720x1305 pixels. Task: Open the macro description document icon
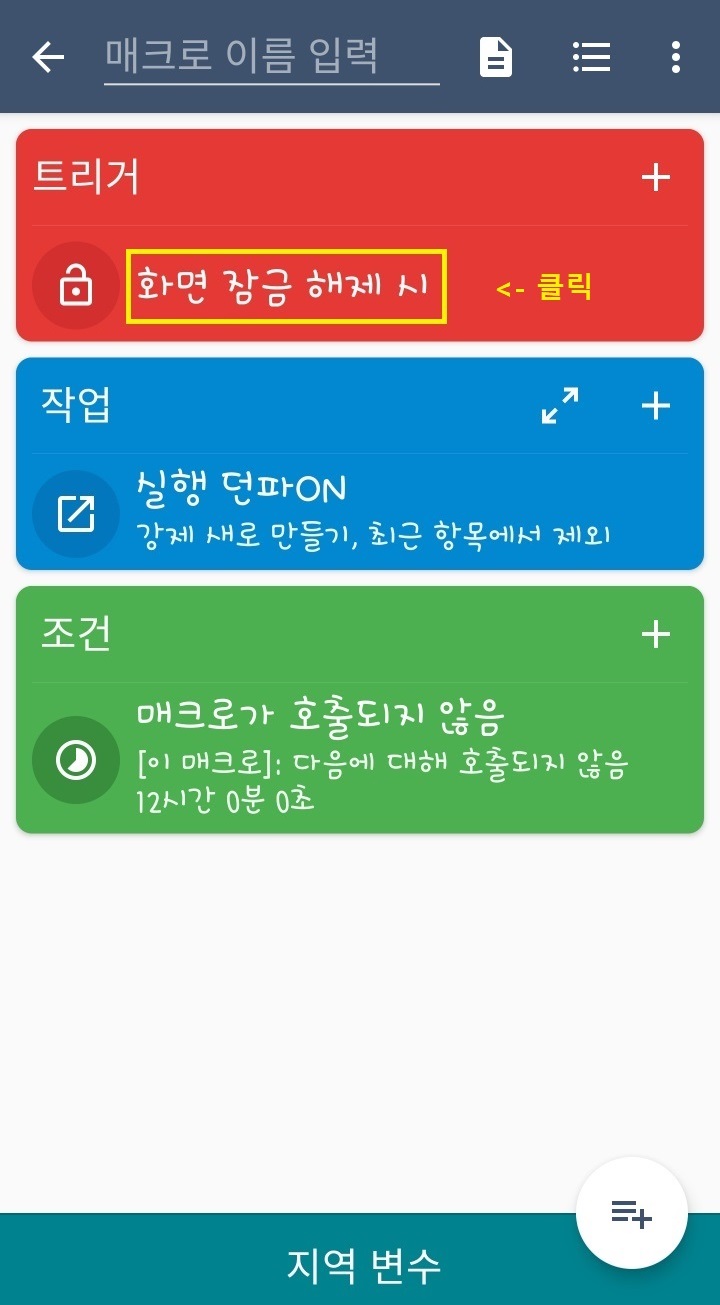click(x=496, y=57)
